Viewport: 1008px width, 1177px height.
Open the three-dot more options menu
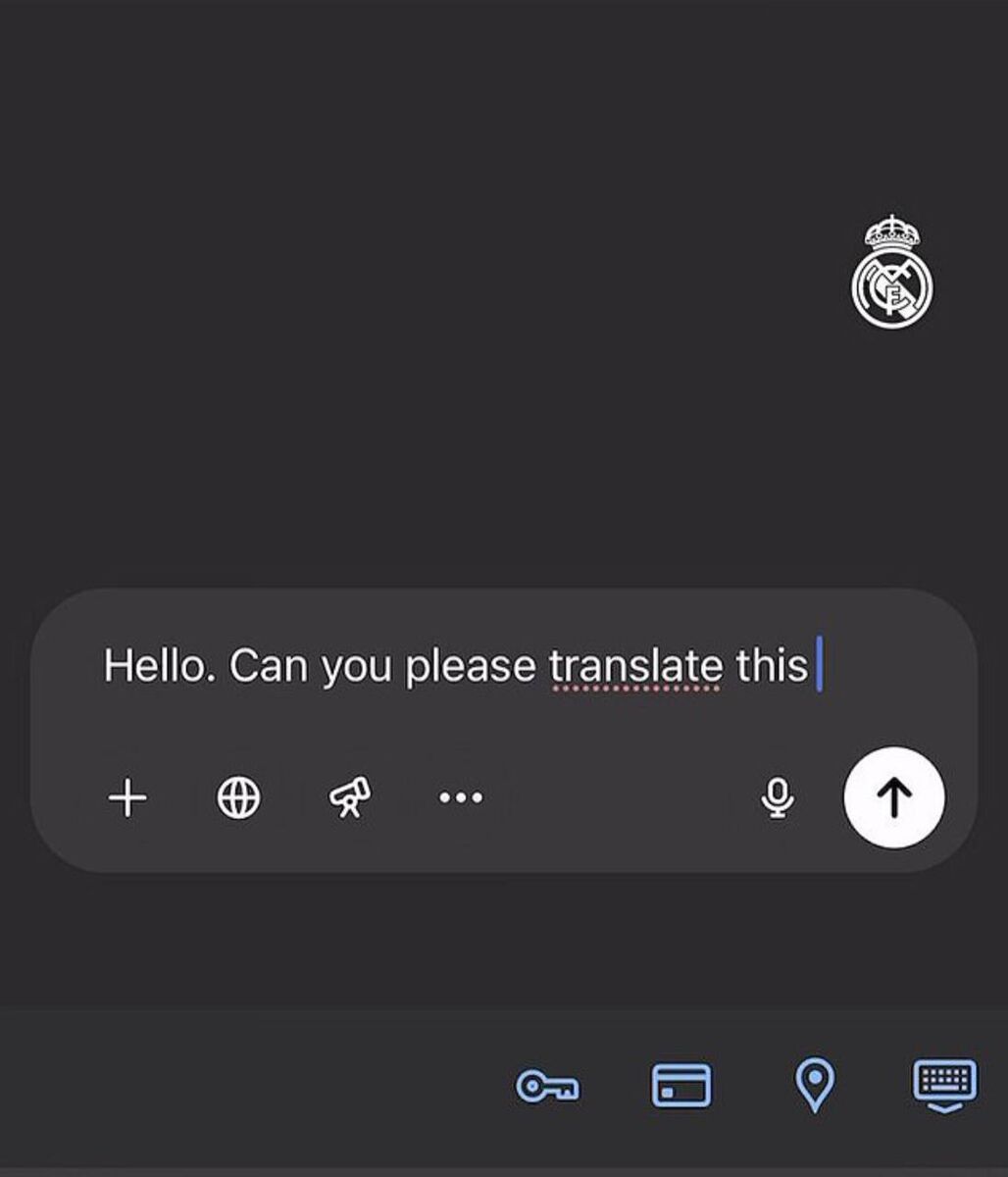[x=460, y=798]
